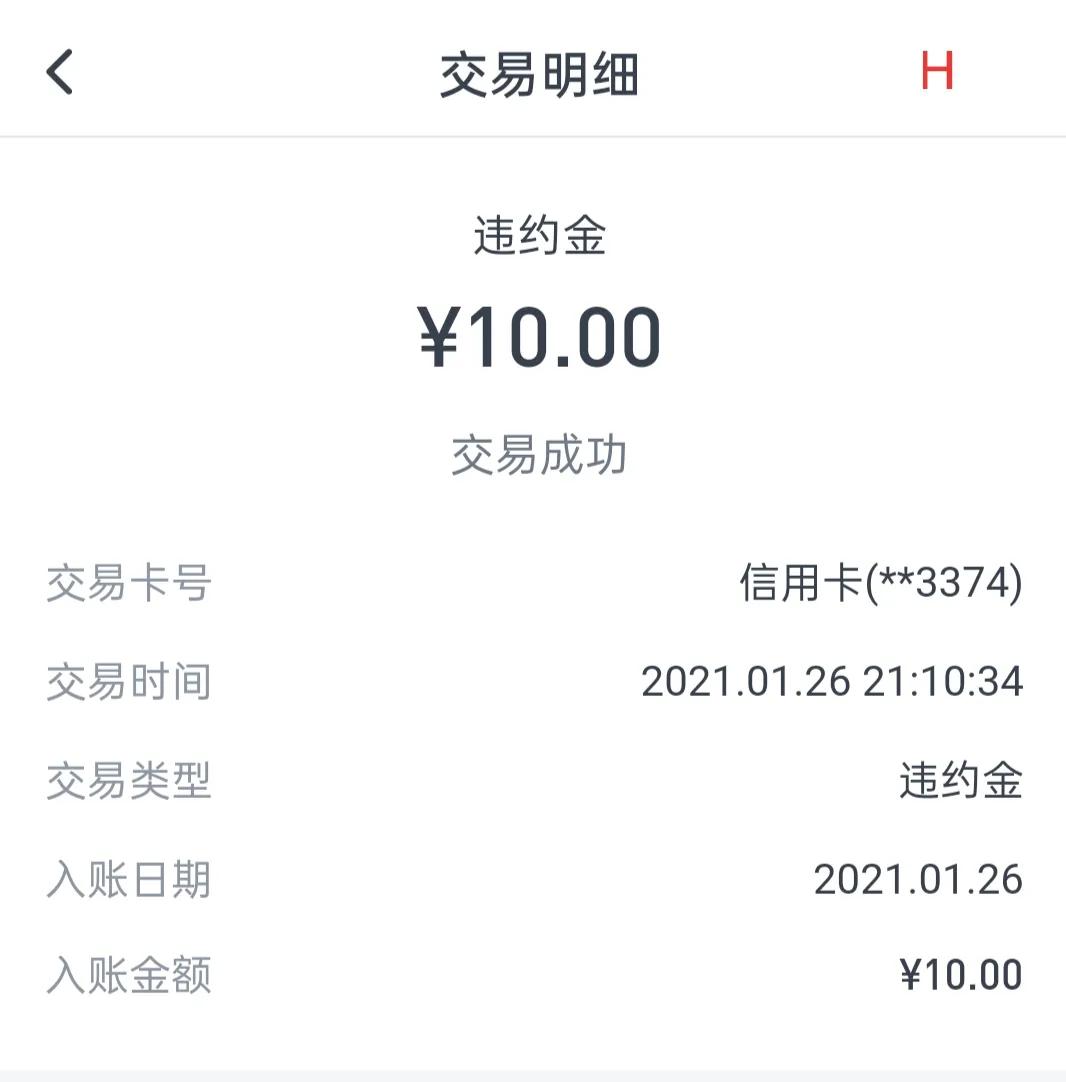Select the timestamp 2021.01.26 21:10:34
Screen dimensions: 1066x1082
pos(834,681)
